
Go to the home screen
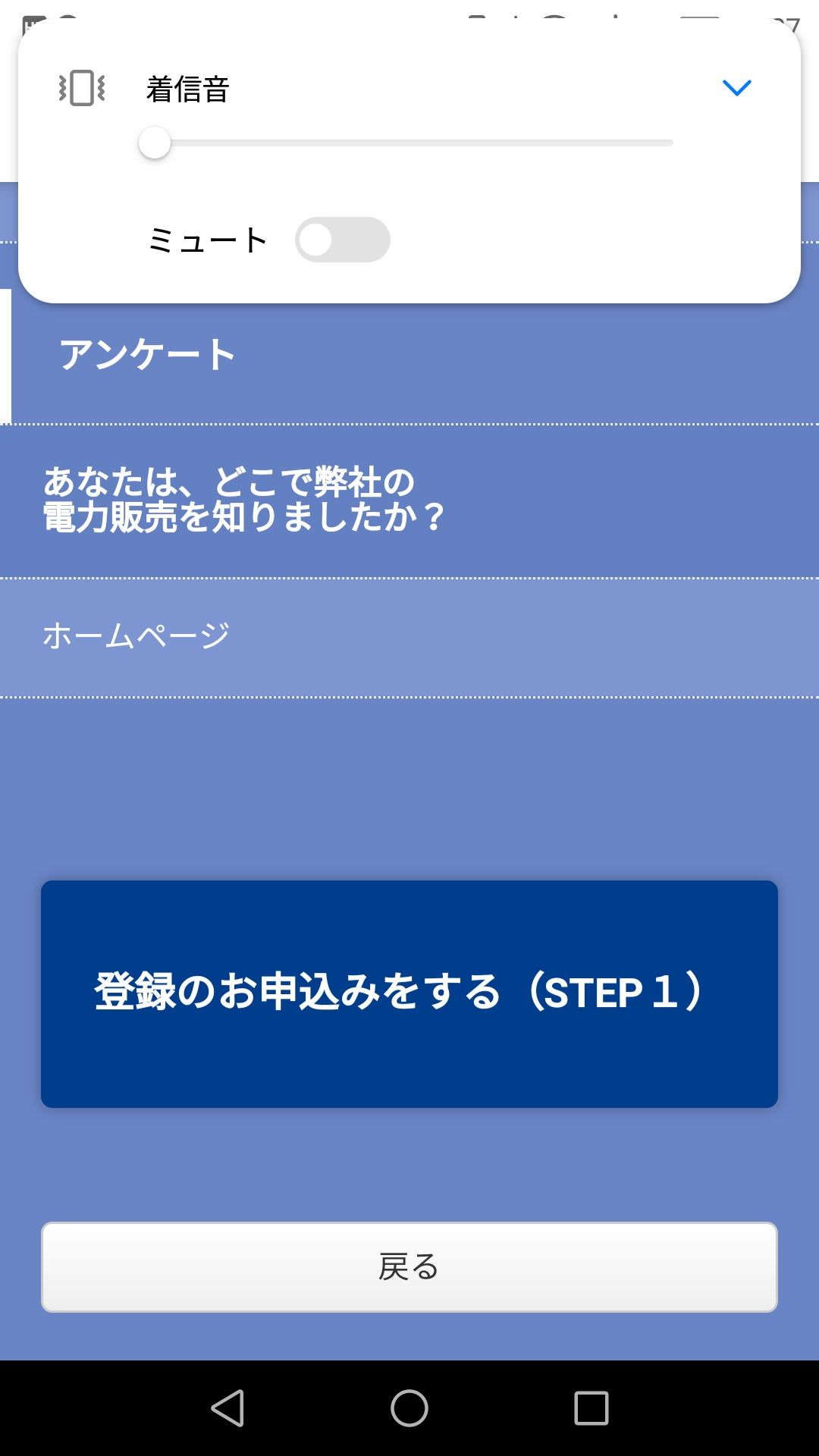(x=409, y=1408)
